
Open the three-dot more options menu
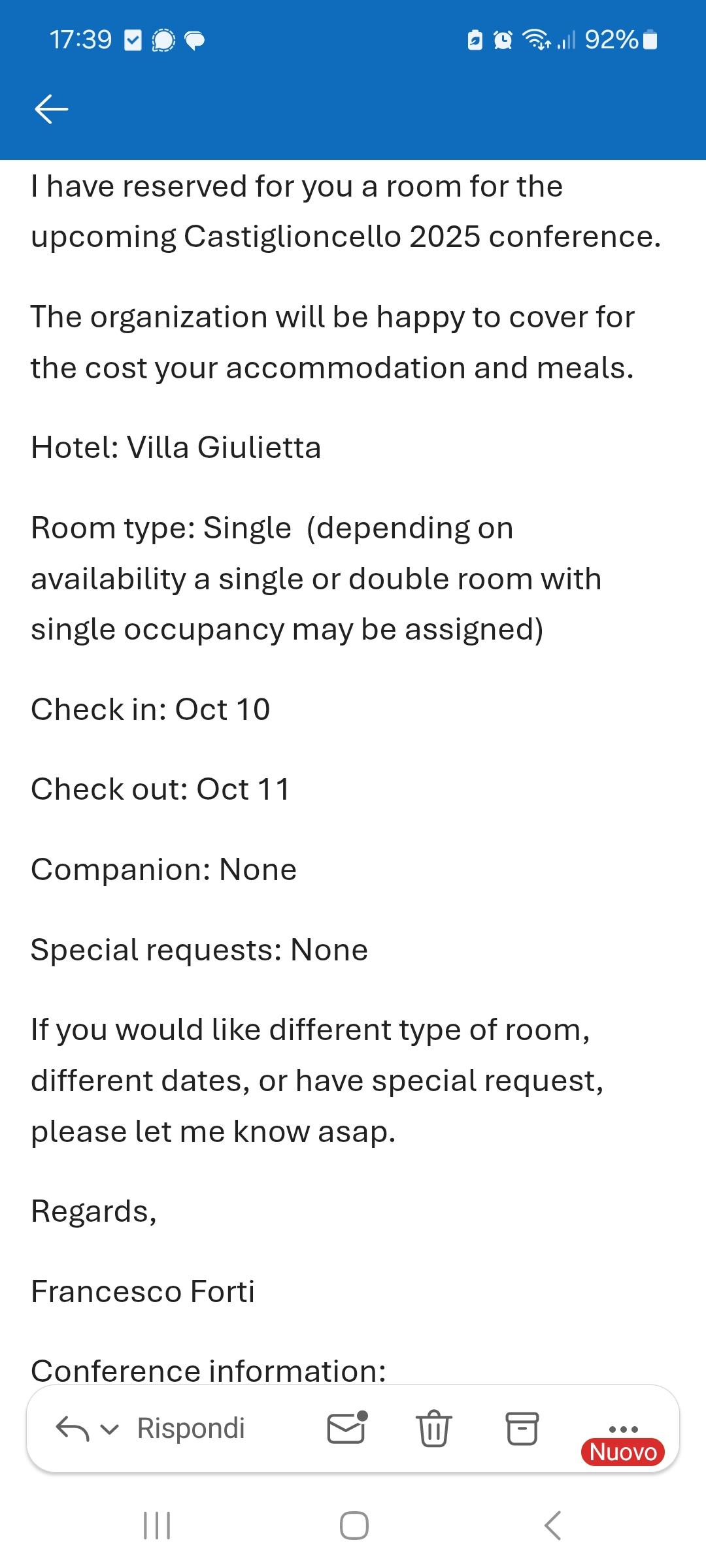(x=622, y=1428)
